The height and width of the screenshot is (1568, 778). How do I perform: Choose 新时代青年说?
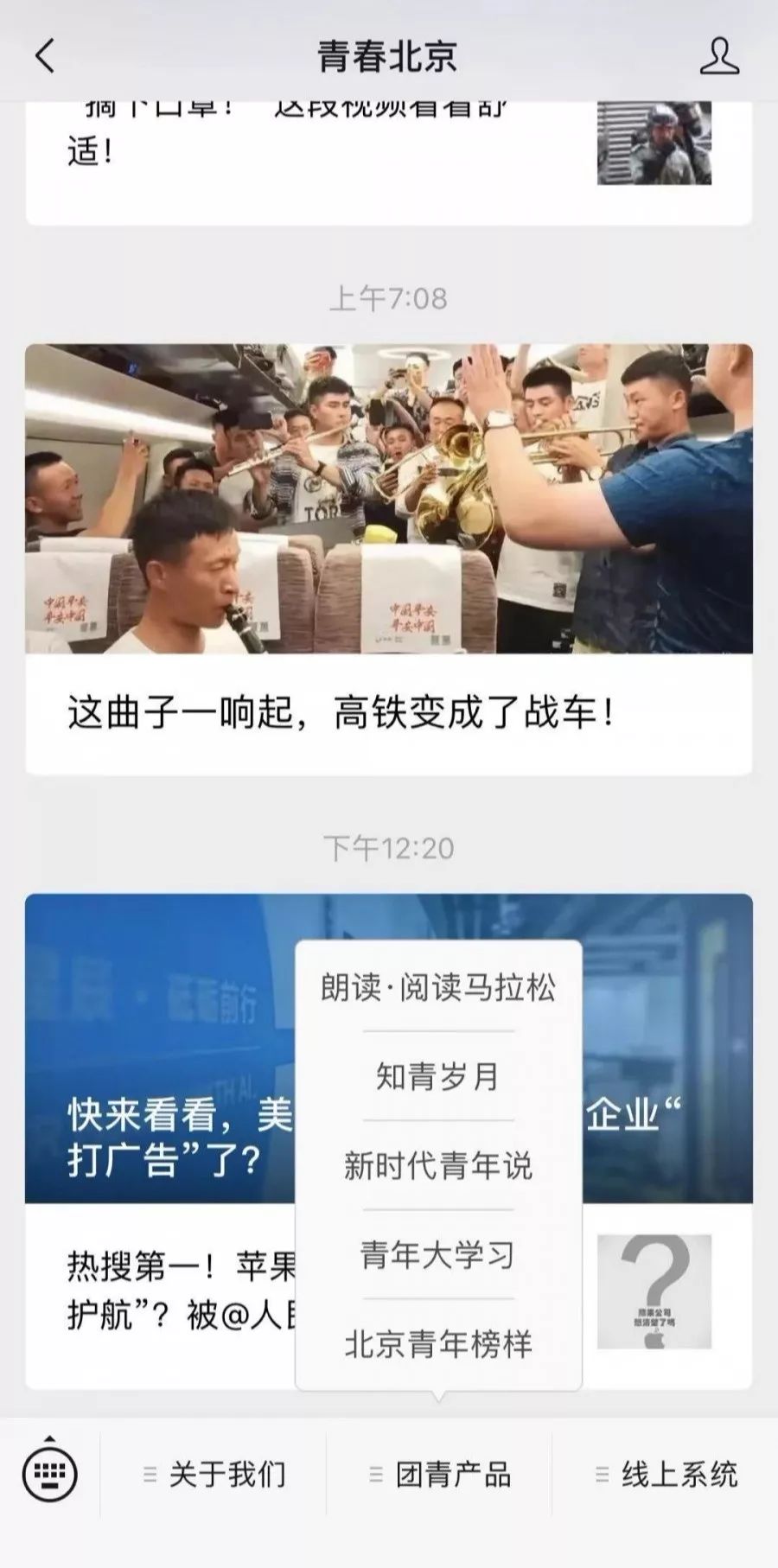click(438, 1165)
